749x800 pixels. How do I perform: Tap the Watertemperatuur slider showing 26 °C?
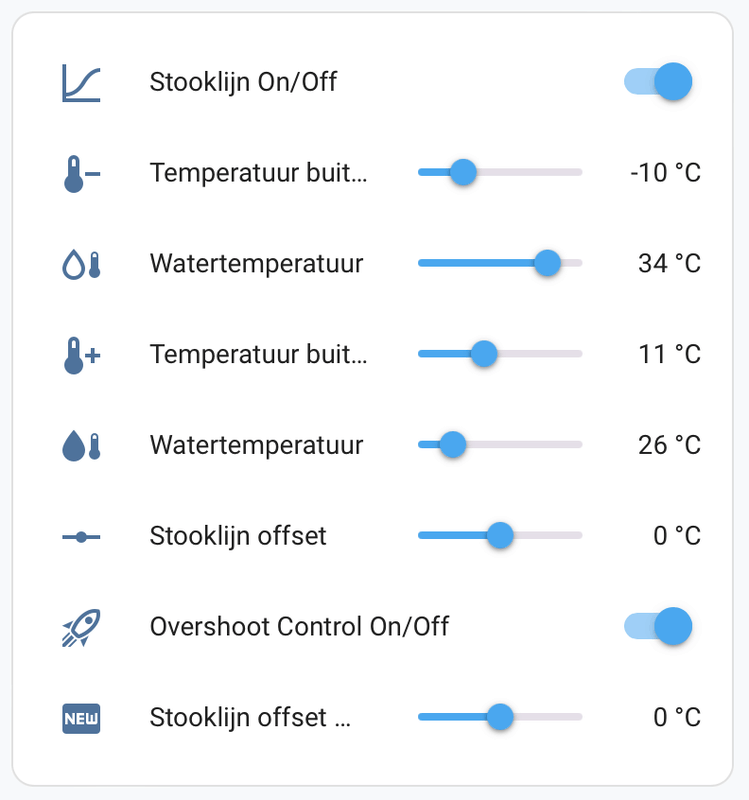click(x=453, y=445)
